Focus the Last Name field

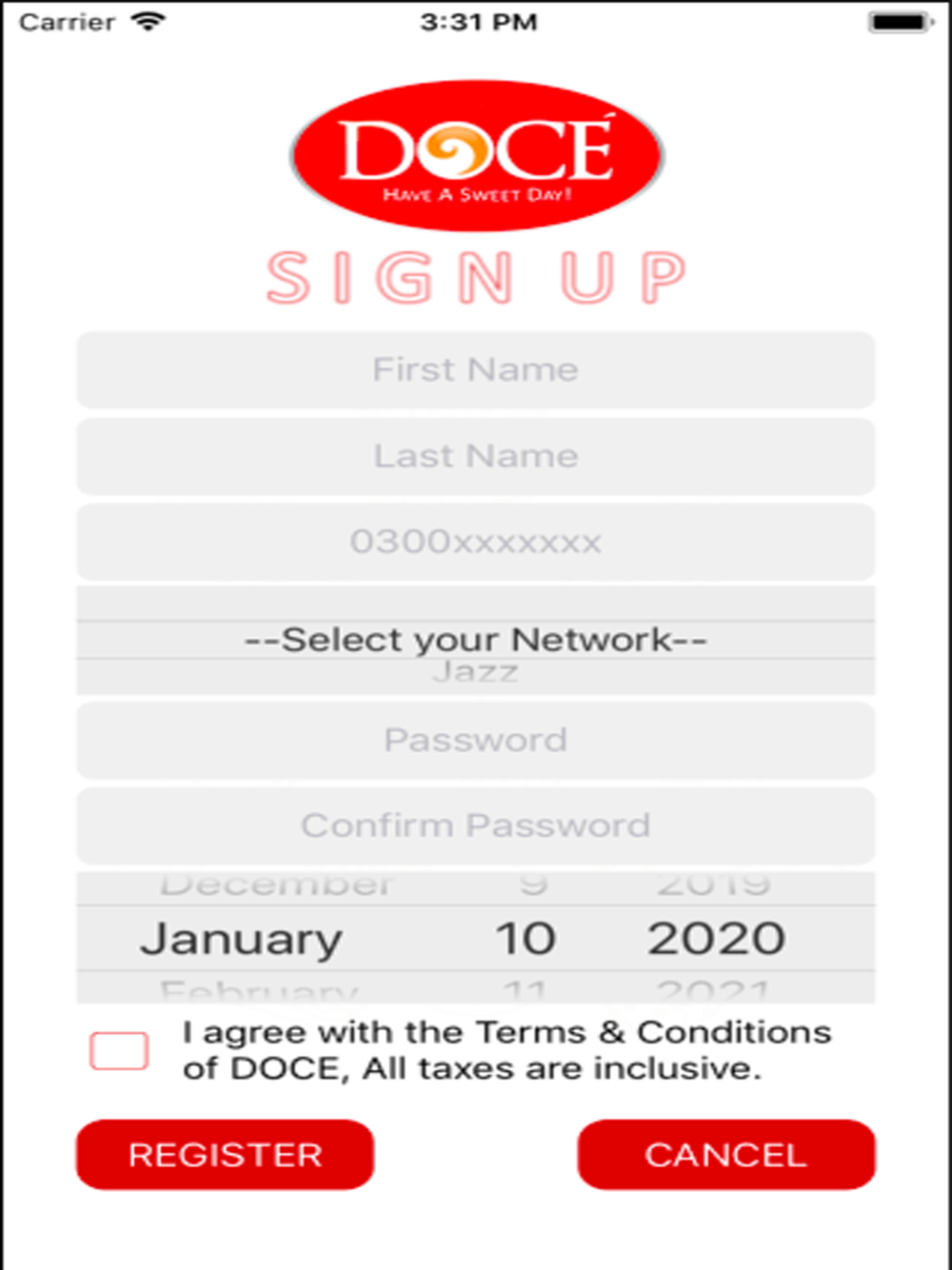(x=475, y=456)
